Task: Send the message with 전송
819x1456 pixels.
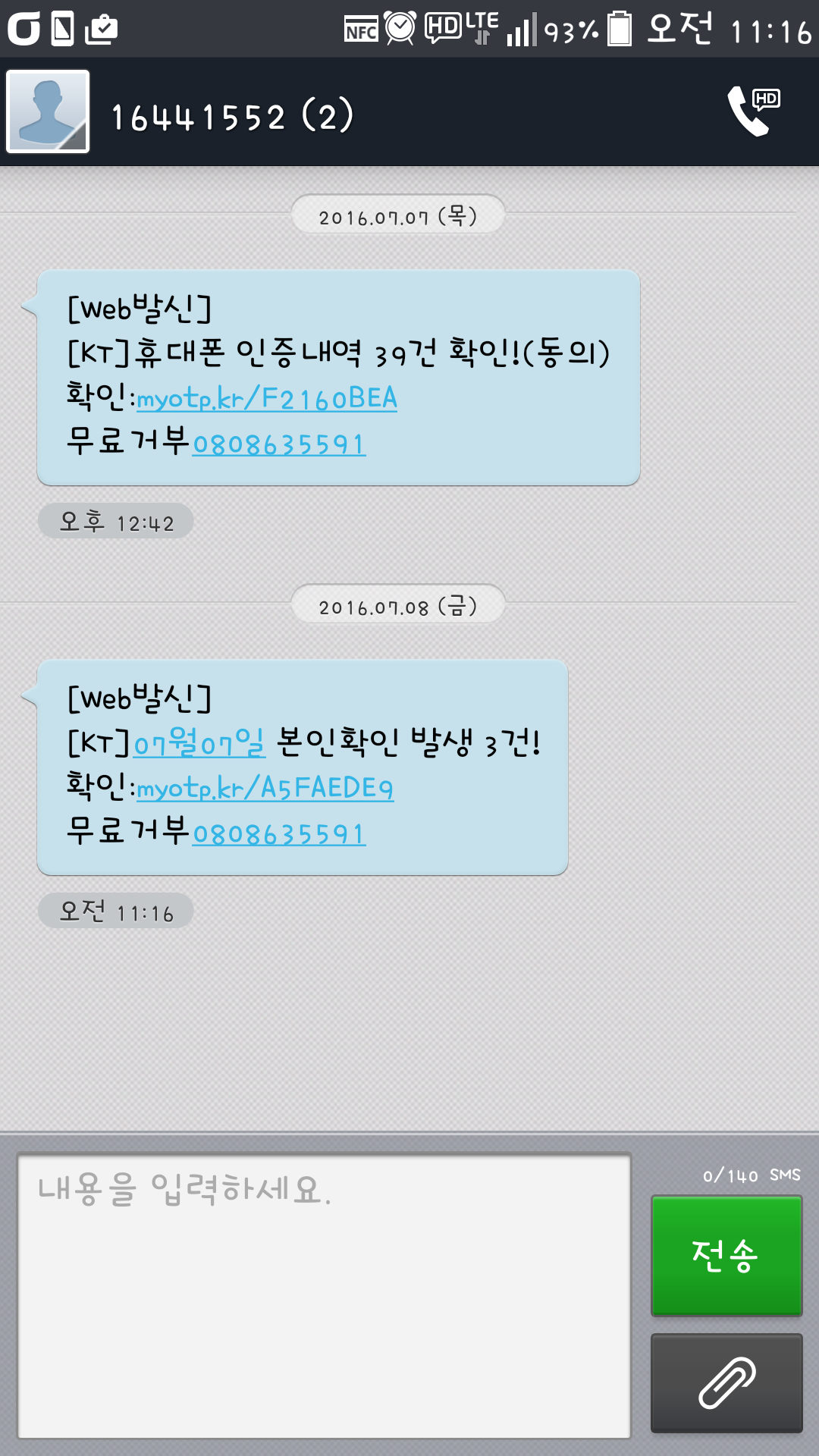Action: pyautogui.click(x=726, y=1255)
